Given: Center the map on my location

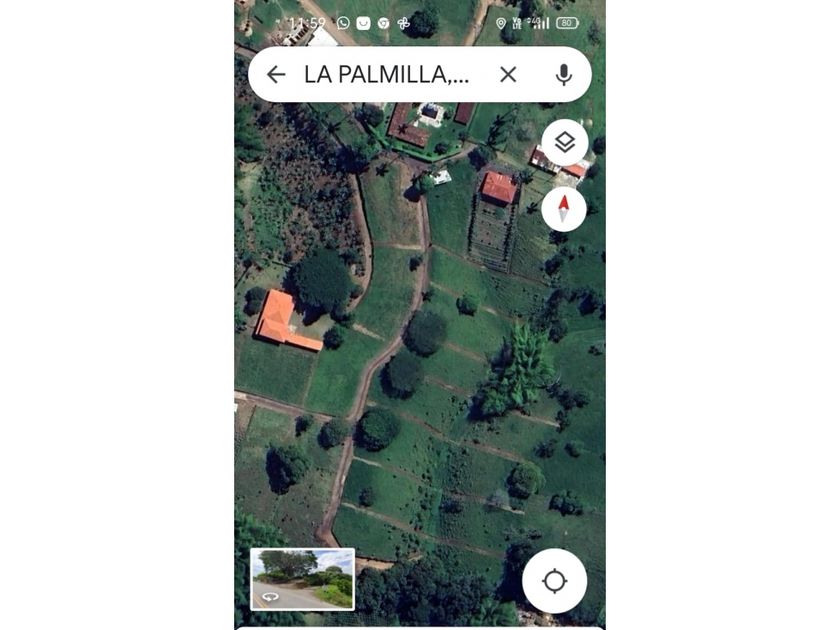Looking at the screenshot, I should pos(554,581).
